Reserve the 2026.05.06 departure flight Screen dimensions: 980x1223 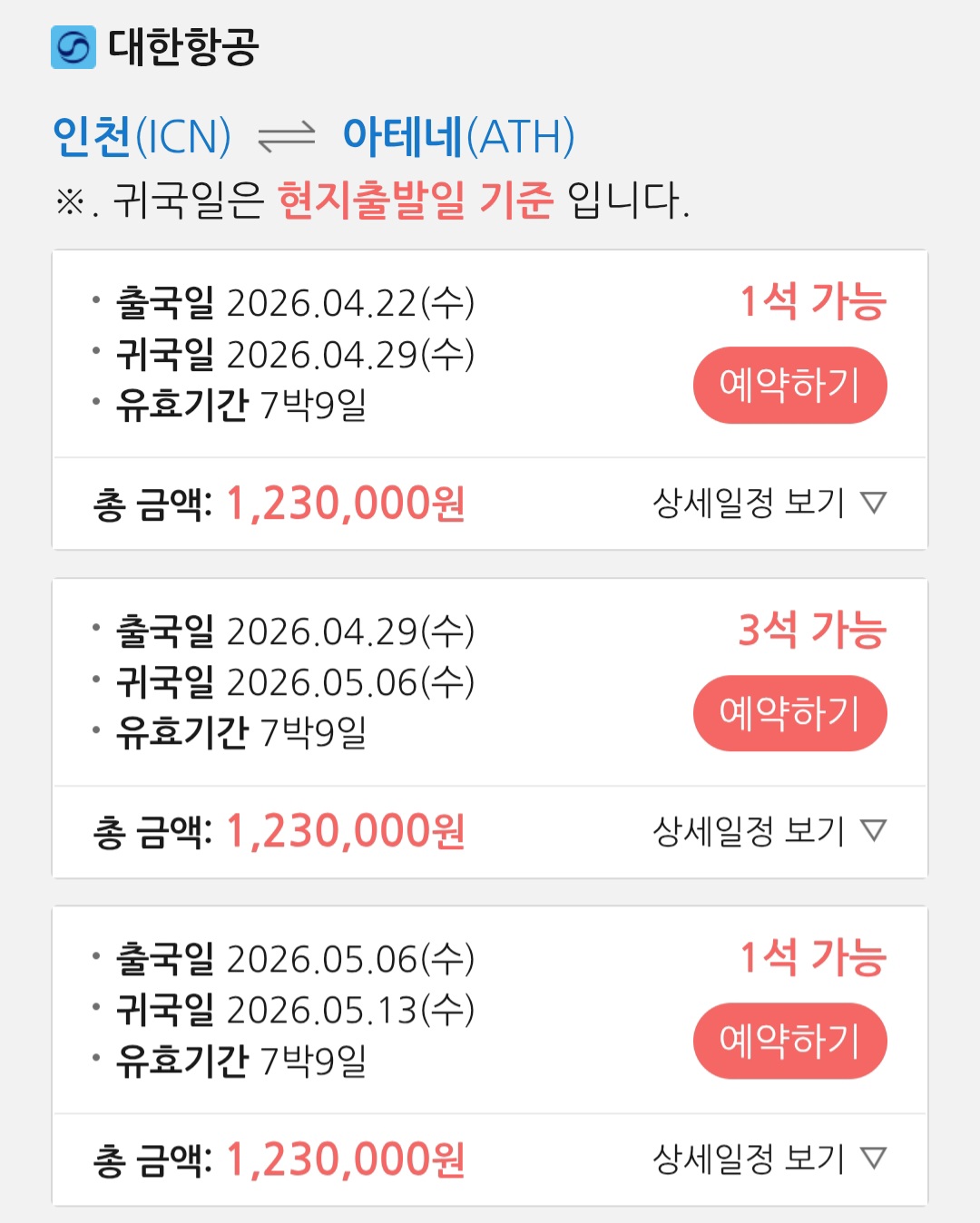[x=789, y=1041]
